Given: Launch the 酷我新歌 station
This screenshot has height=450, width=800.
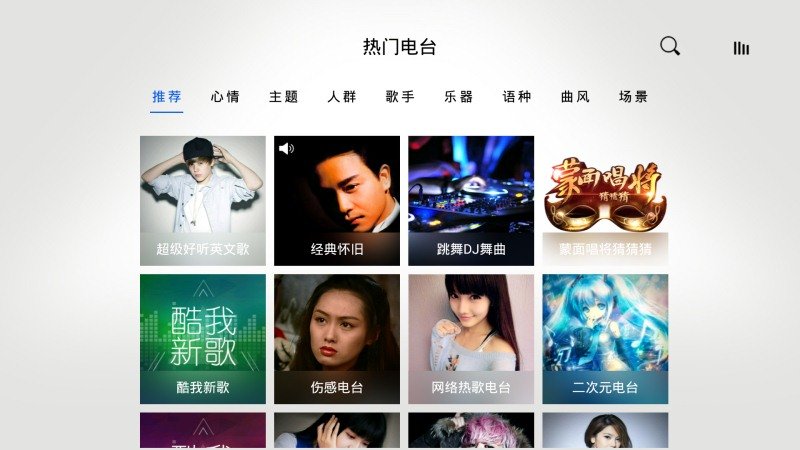Looking at the screenshot, I should point(203,339).
